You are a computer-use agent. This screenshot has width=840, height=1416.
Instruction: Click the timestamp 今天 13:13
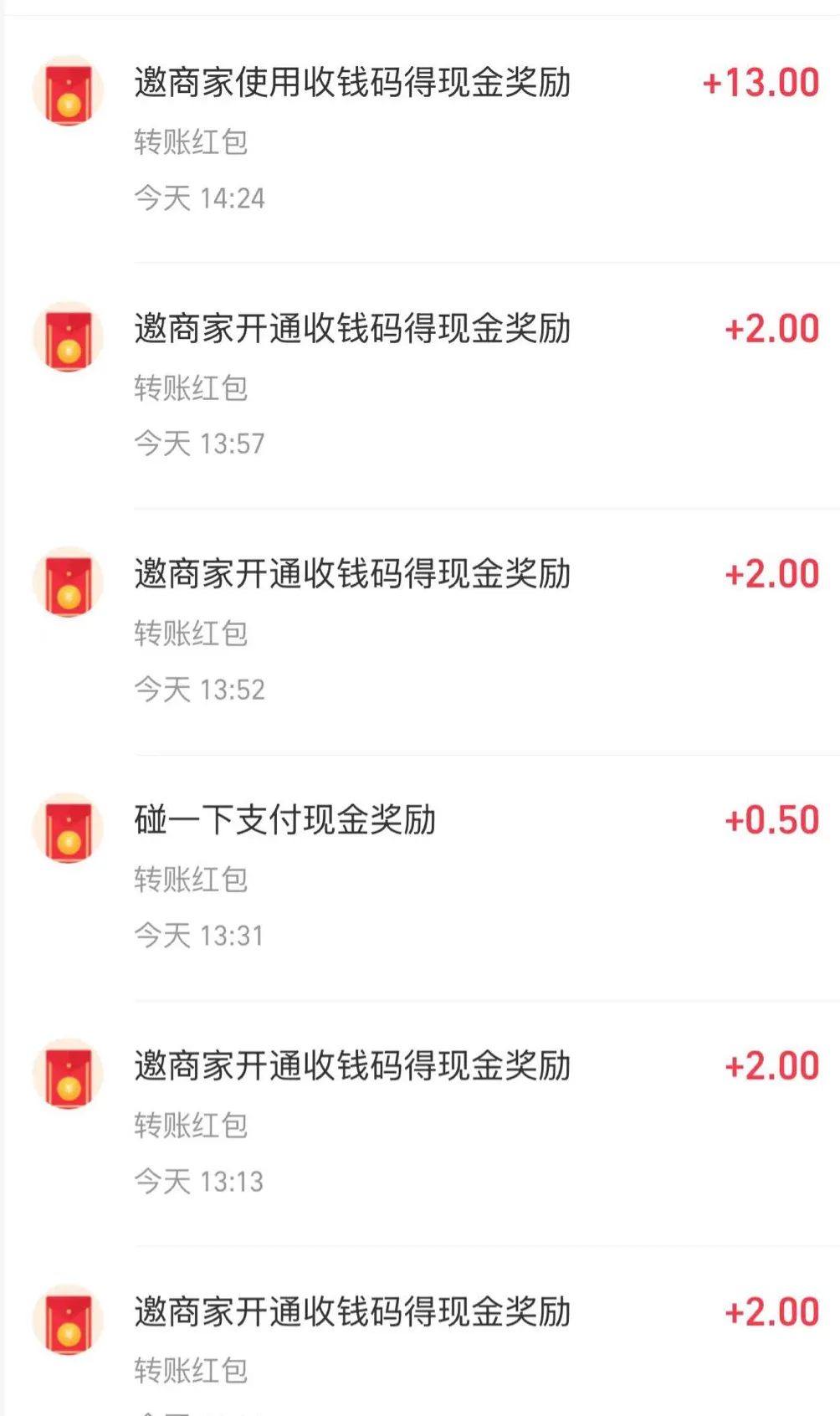click(x=199, y=1182)
